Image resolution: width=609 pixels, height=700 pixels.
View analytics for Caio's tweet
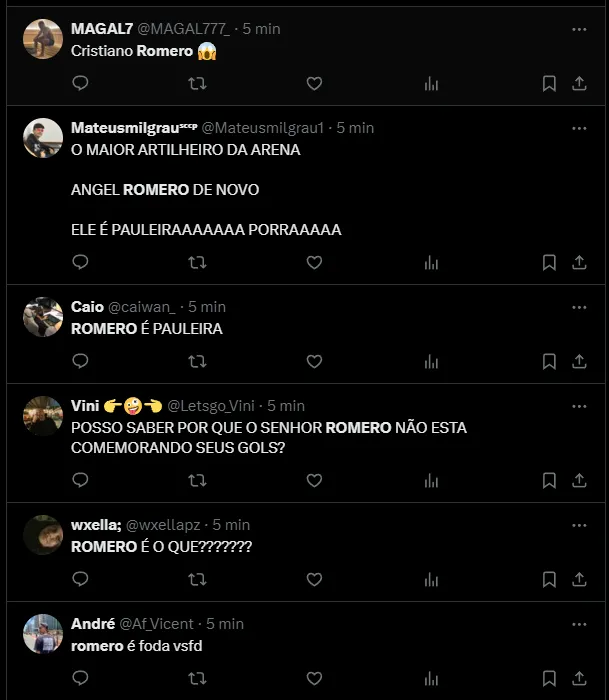[x=431, y=361]
